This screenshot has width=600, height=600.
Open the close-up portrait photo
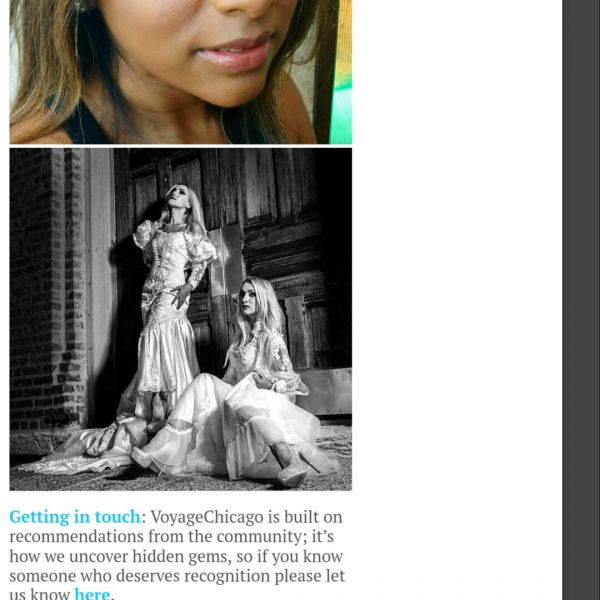coord(180,70)
